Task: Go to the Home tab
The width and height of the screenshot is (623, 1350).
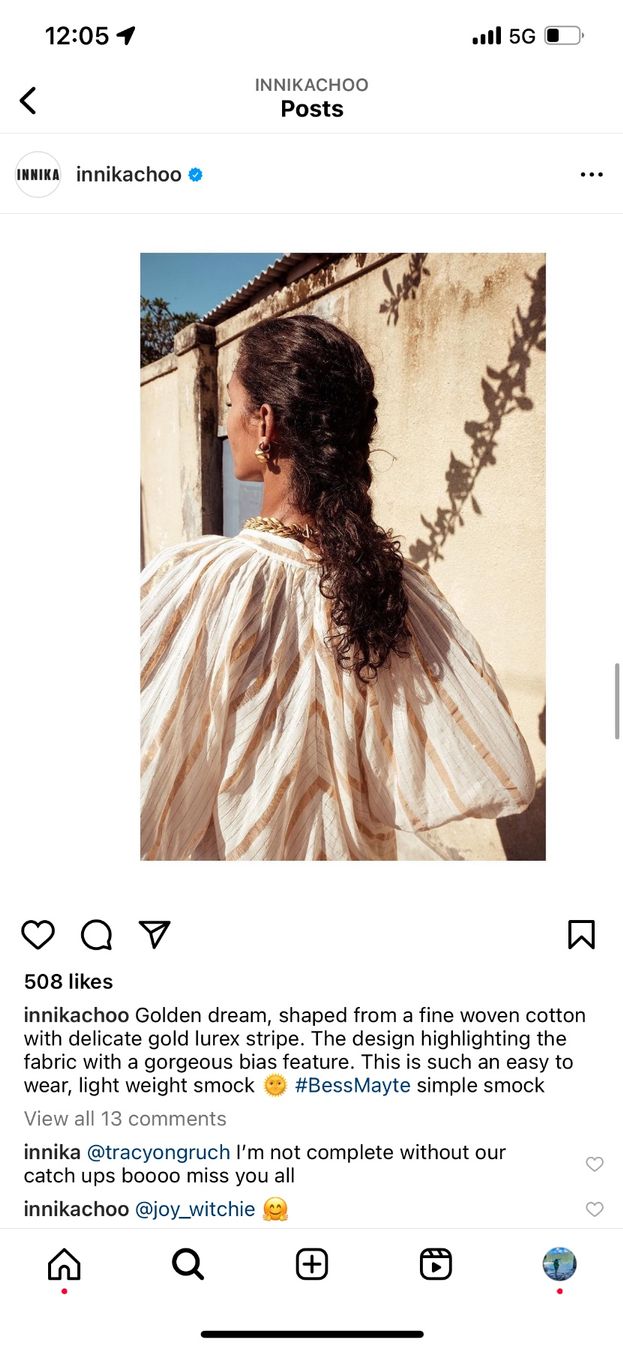Action: 64,1265
